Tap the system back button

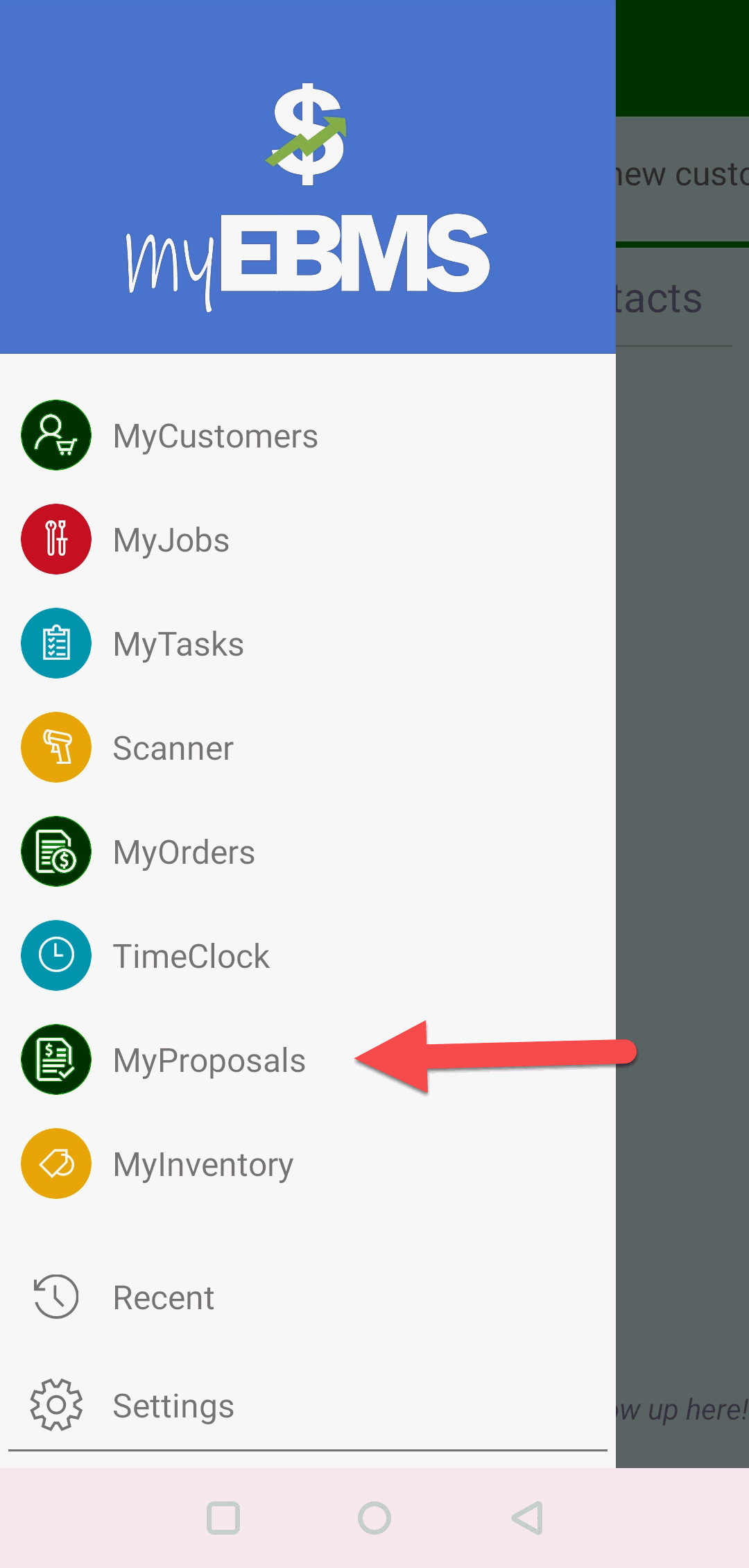click(527, 1518)
